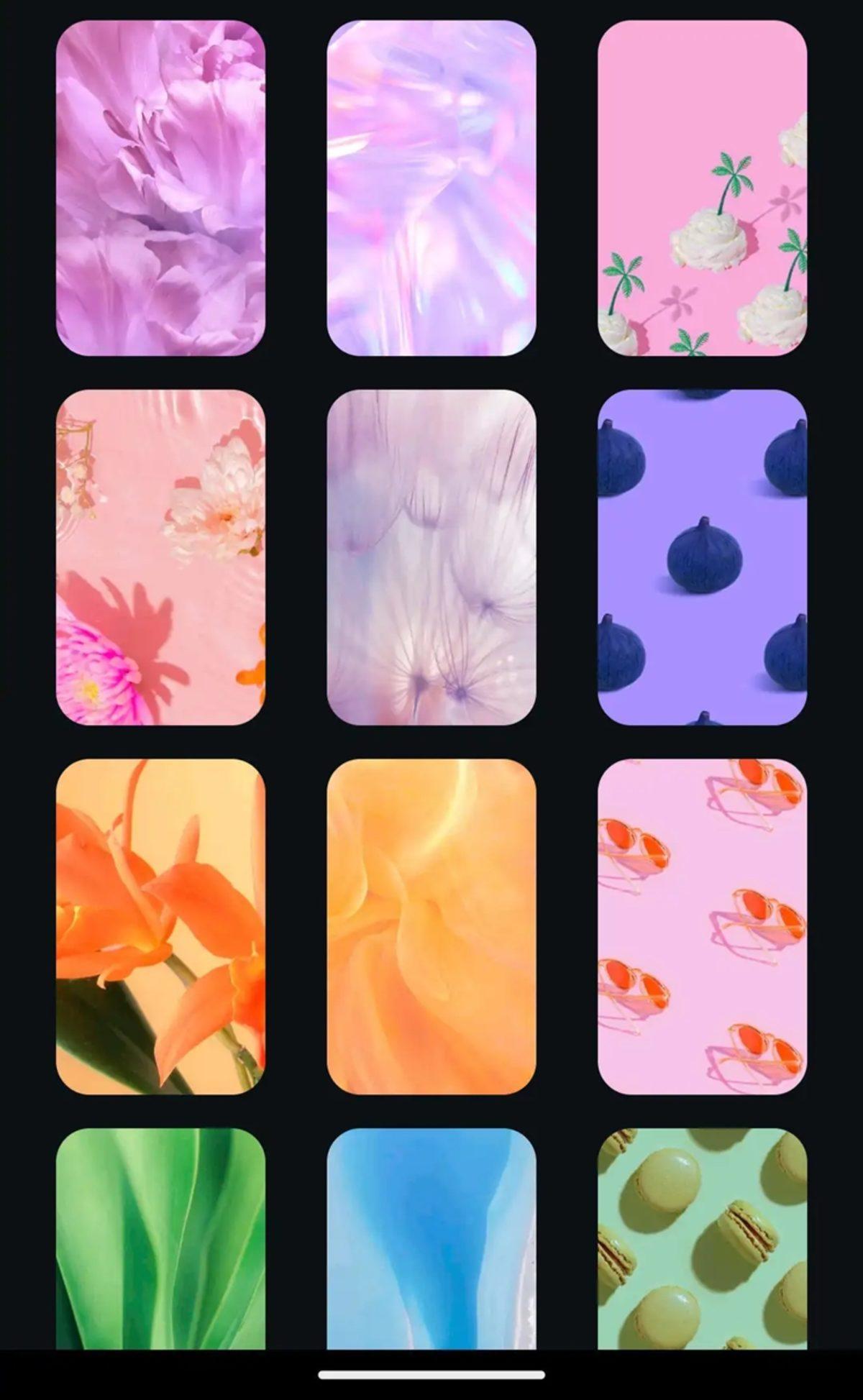
Task: Select the green leaf closeup wallpaper
Action: (x=160, y=1237)
